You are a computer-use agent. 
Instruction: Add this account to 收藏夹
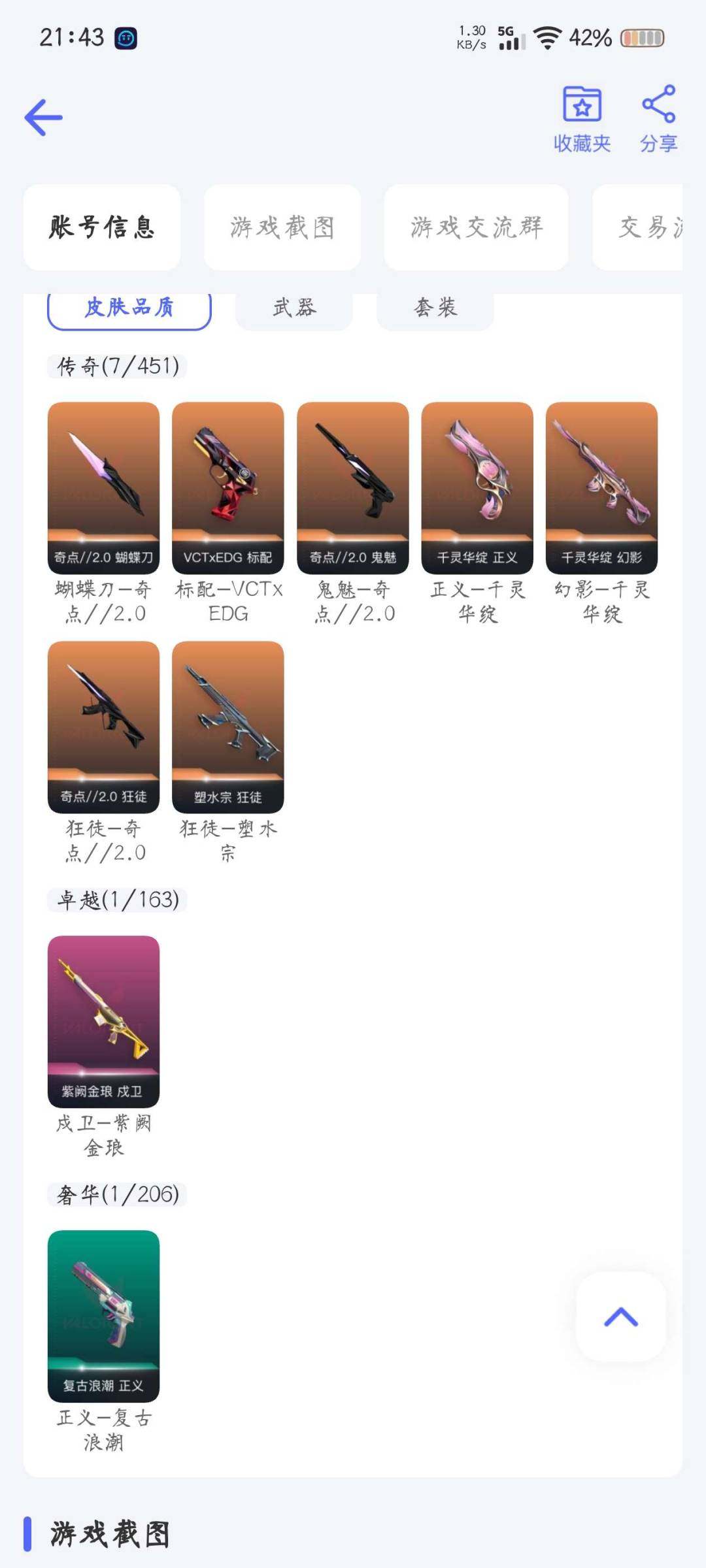coord(582,119)
